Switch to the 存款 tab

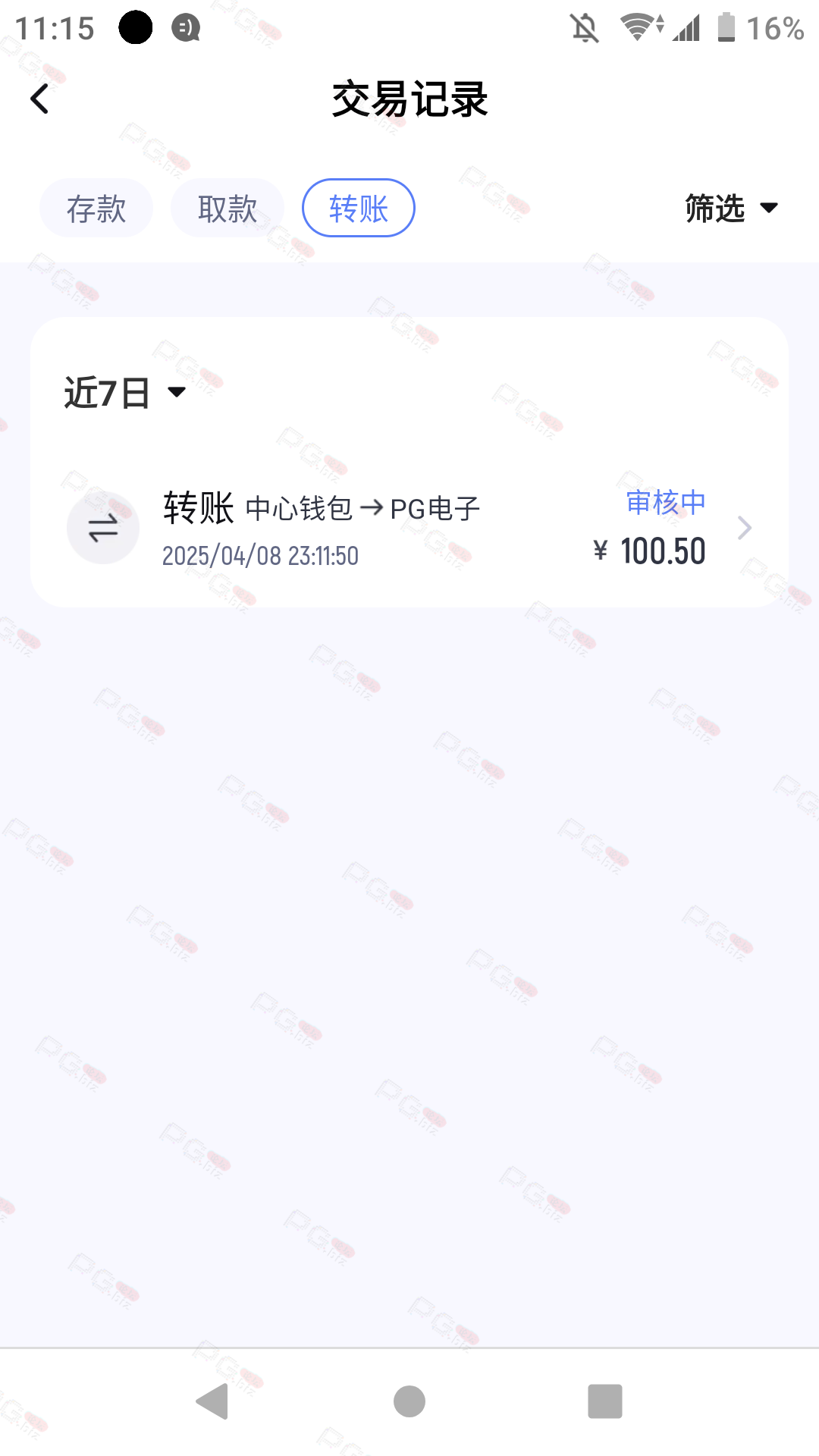coord(96,208)
